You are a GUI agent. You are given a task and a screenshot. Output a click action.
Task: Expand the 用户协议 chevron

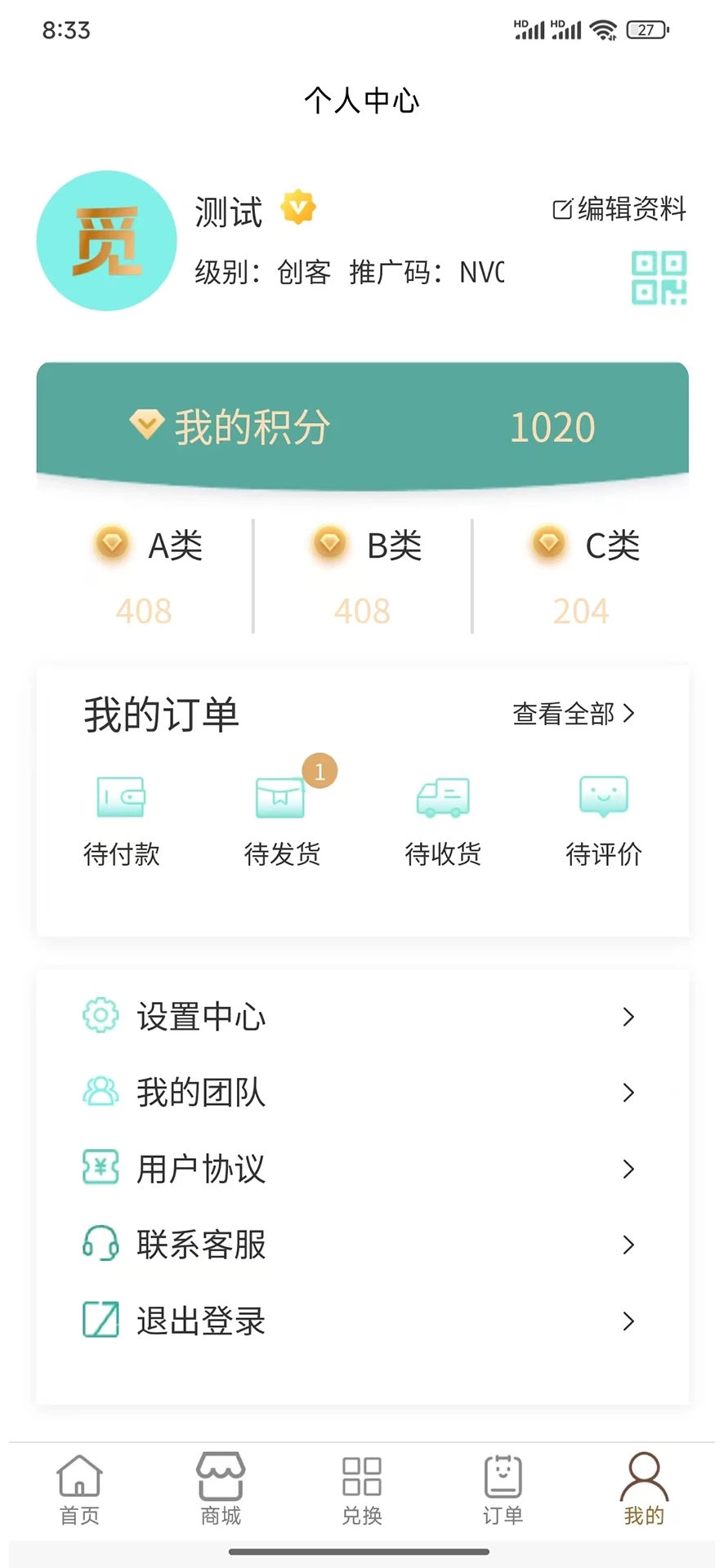pos(628,1169)
